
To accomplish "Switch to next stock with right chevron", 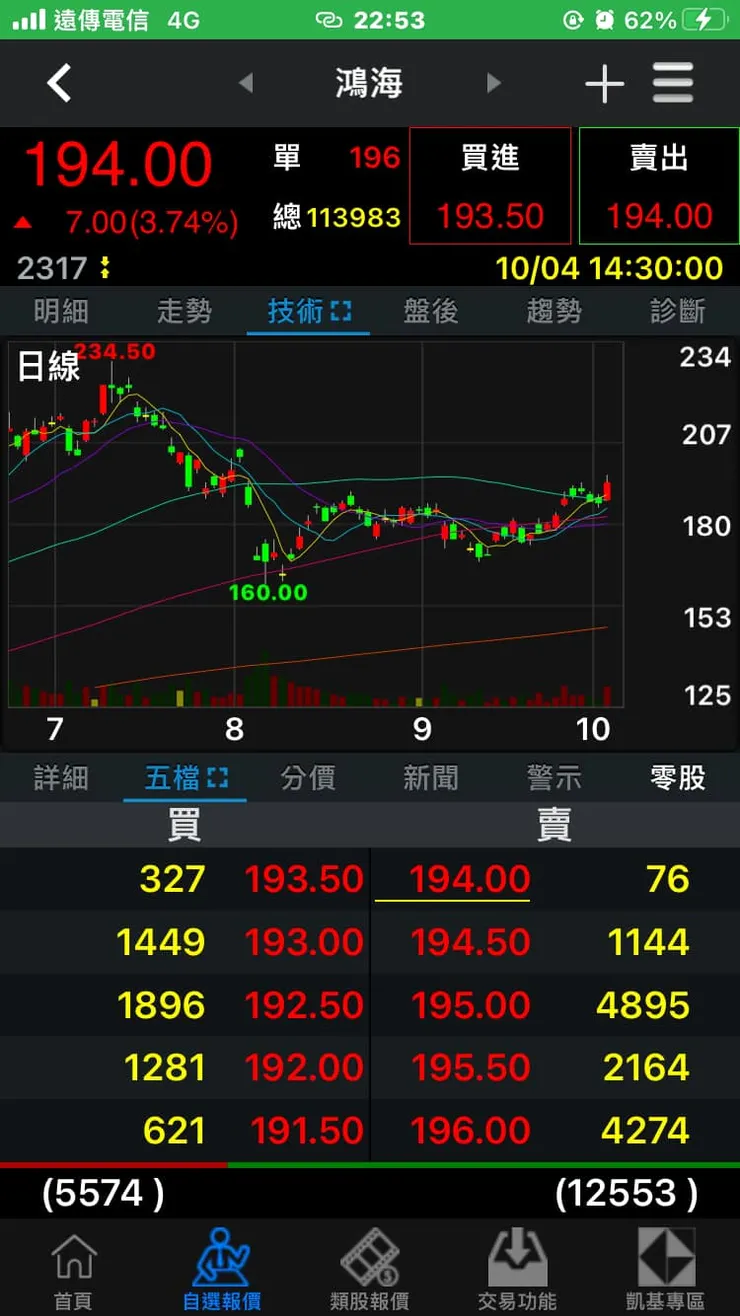I will (493, 84).
